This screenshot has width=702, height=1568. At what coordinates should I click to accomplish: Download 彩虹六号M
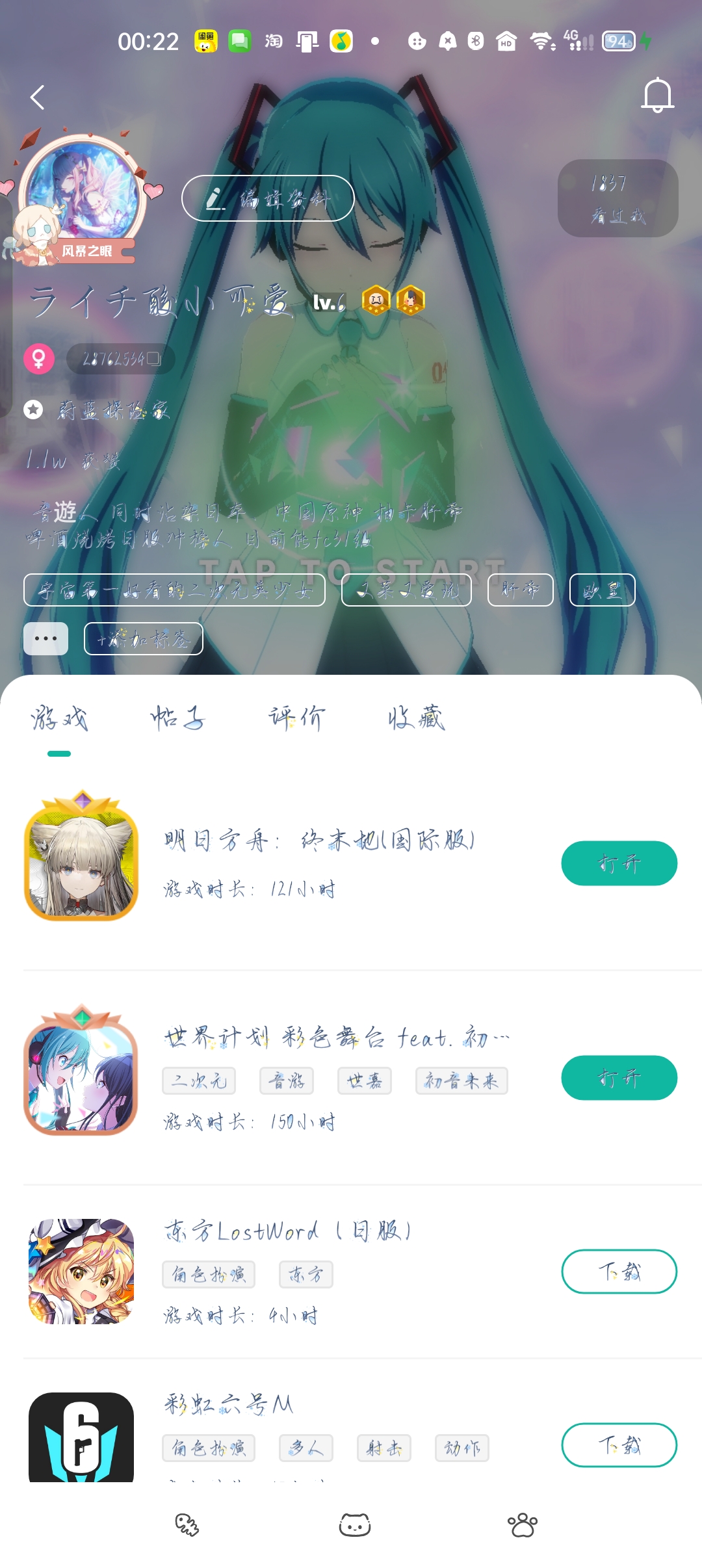point(619,1445)
